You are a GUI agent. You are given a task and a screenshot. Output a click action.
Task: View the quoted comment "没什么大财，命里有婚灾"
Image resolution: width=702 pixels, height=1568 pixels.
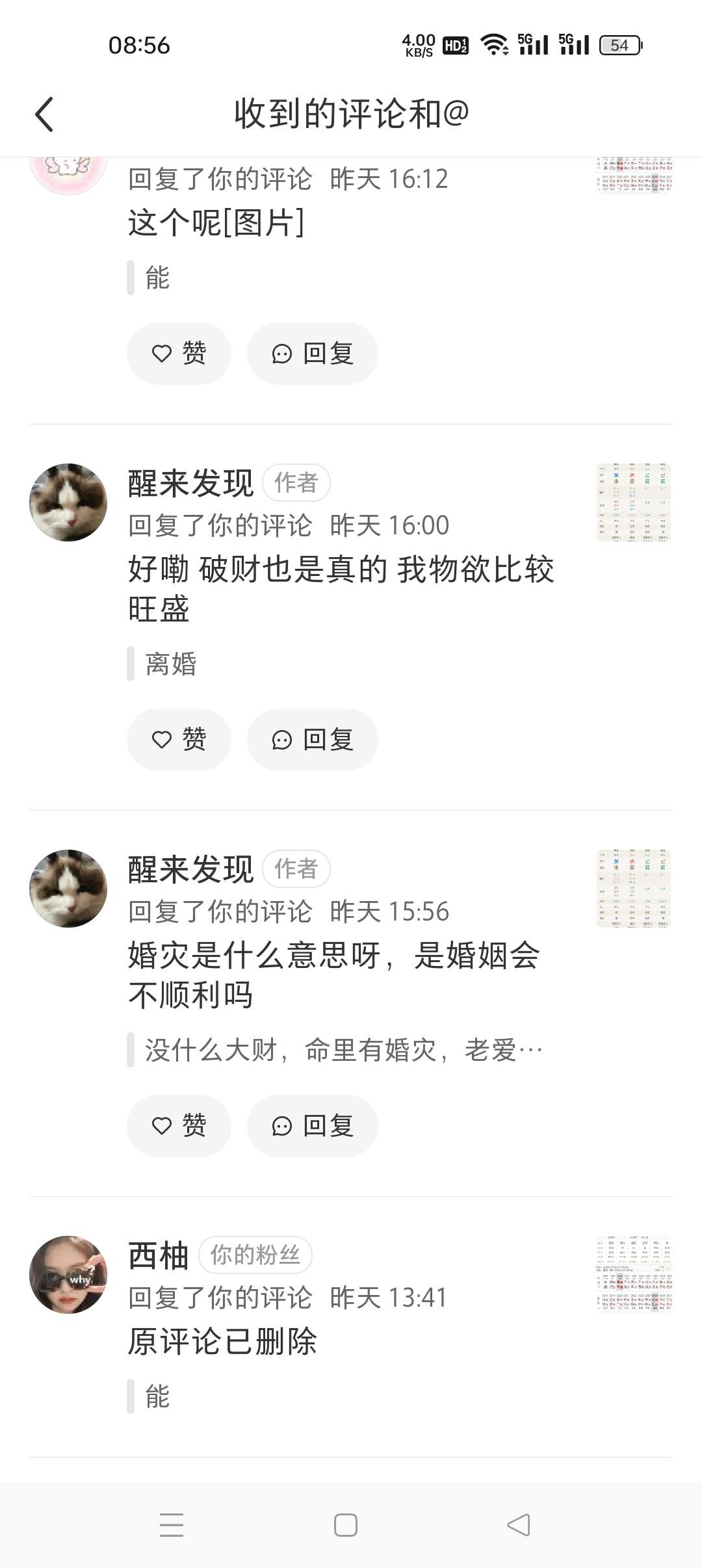(343, 1050)
